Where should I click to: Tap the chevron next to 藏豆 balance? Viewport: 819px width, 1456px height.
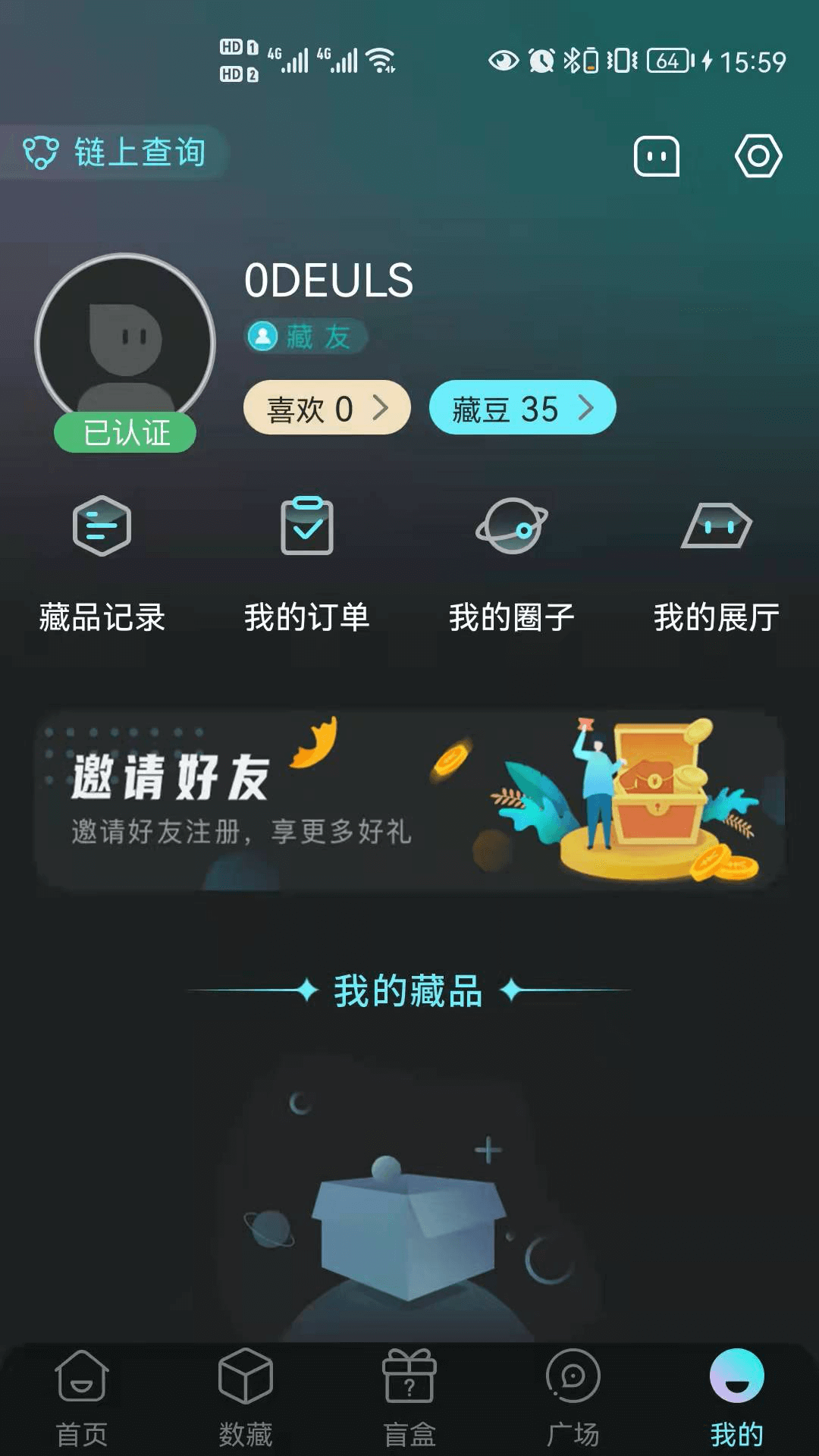(x=588, y=409)
